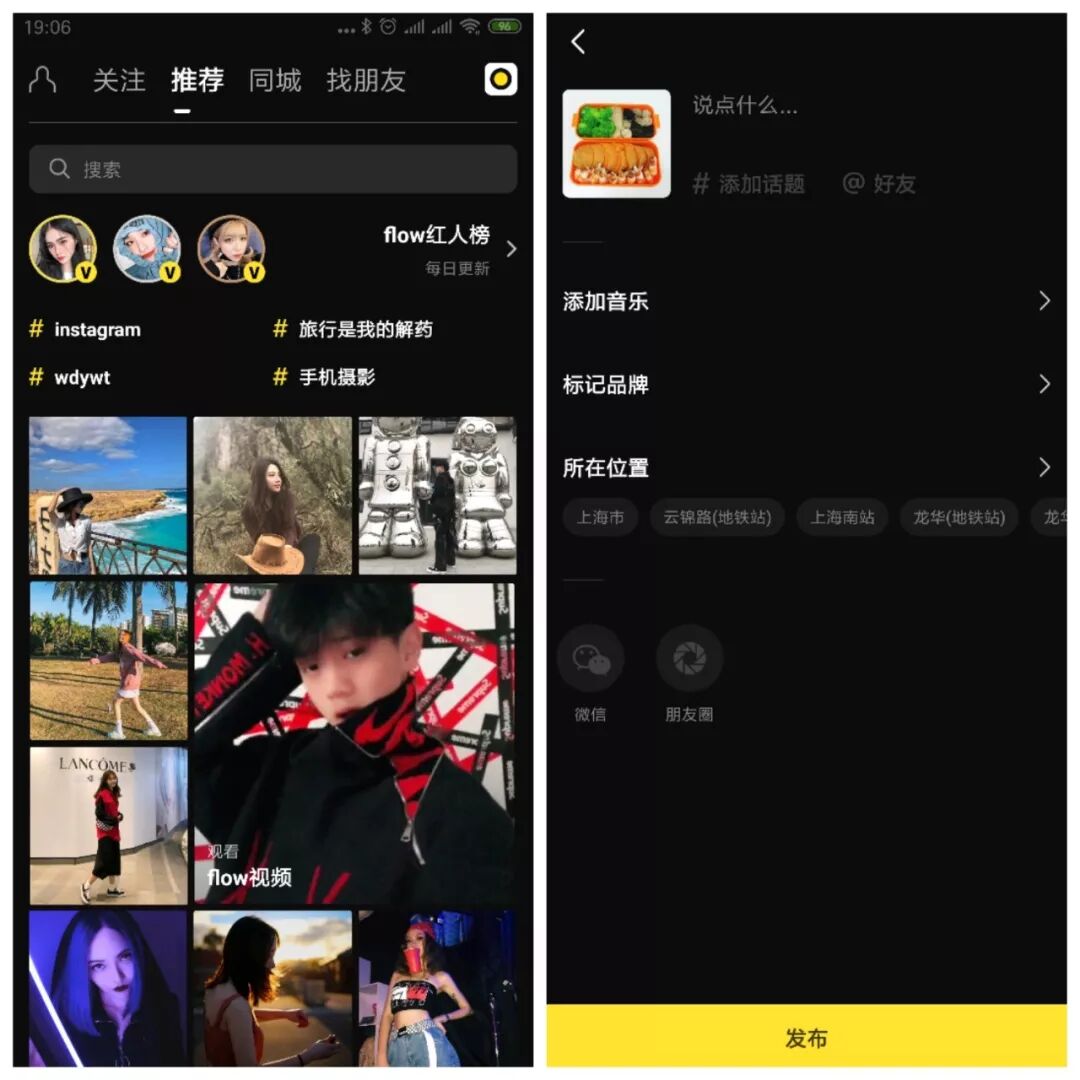This screenshot has height=1080, width=1080.
Task: Open the 找朋友 tab
Action: 366,80
